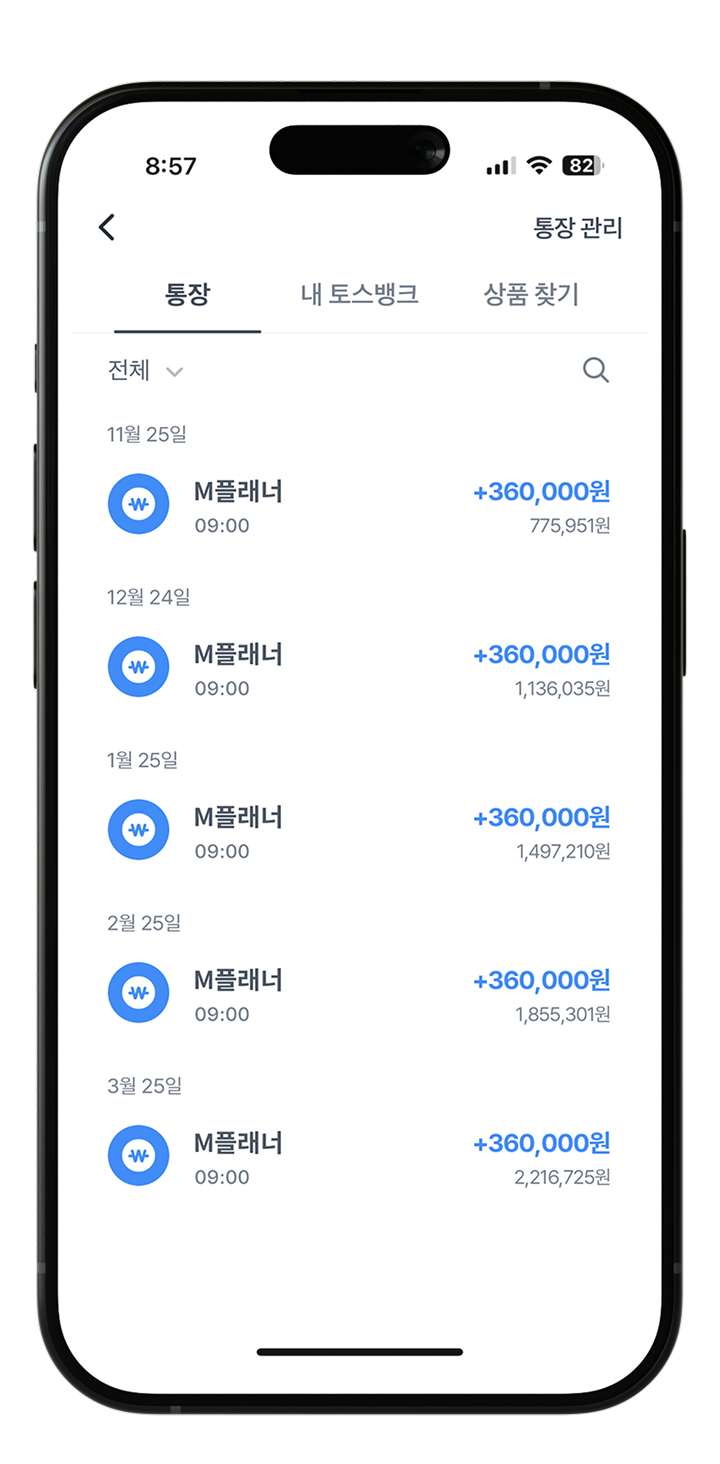The image size is (720, 1464).
Task: Open the 11월 25일 M플래너 transaction
Action: 359,506
